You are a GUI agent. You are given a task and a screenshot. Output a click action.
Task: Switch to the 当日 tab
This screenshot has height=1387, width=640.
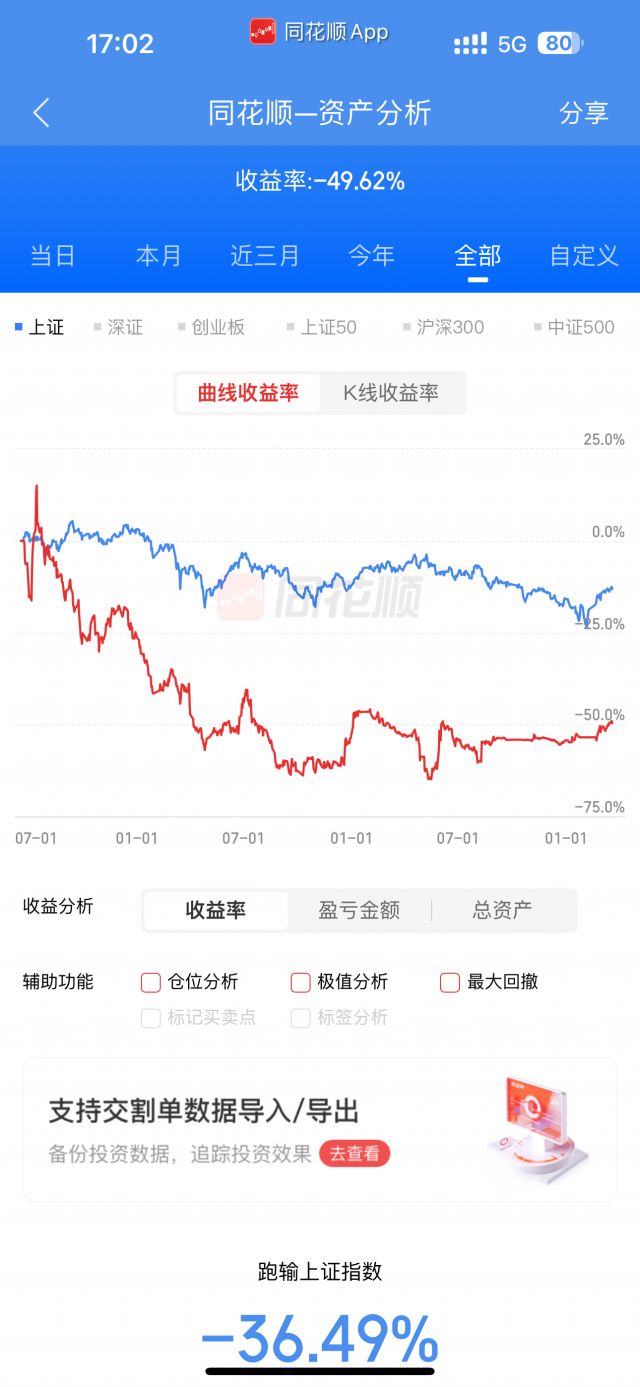(52, 256)
